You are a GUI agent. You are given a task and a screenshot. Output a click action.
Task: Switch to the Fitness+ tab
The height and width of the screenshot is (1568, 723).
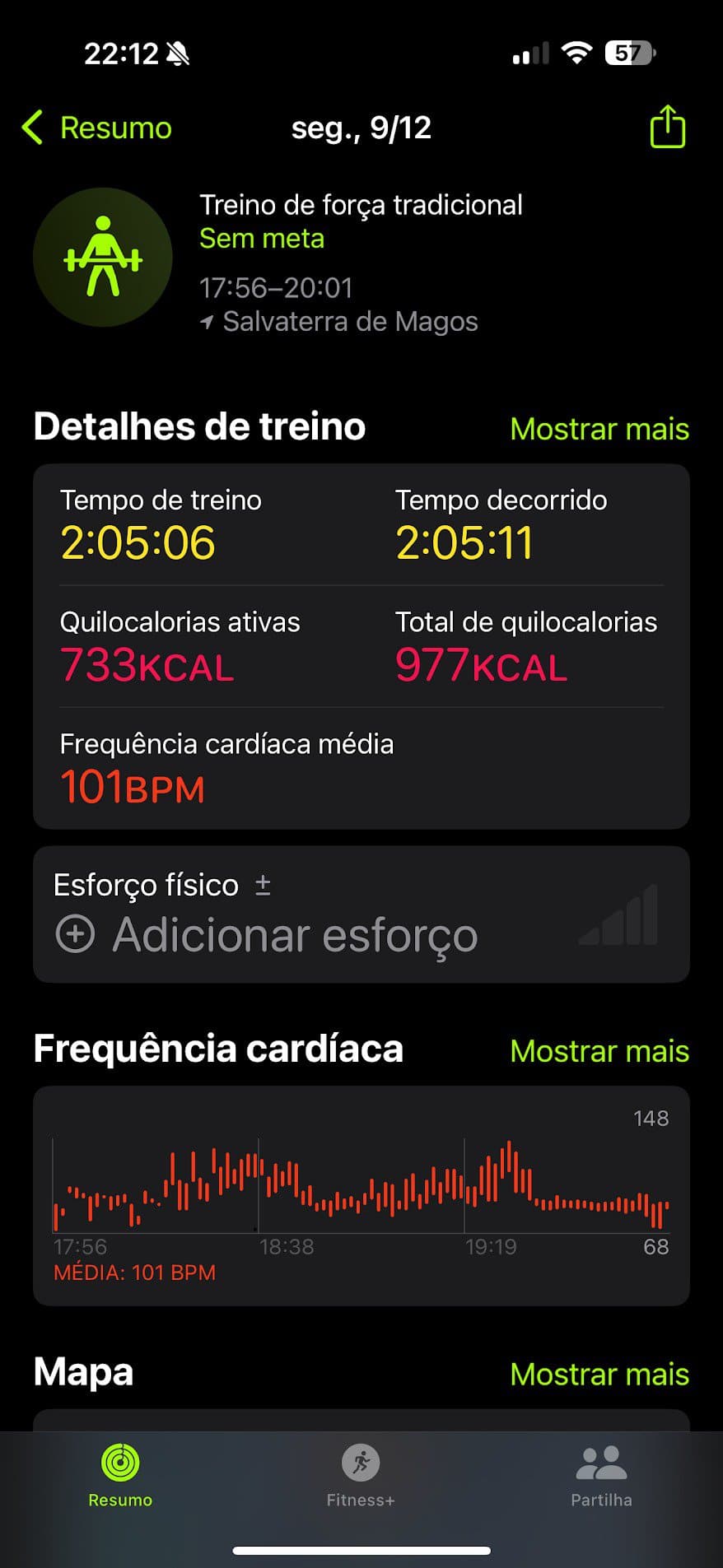pyautogui.click(x=360, y=1482)
